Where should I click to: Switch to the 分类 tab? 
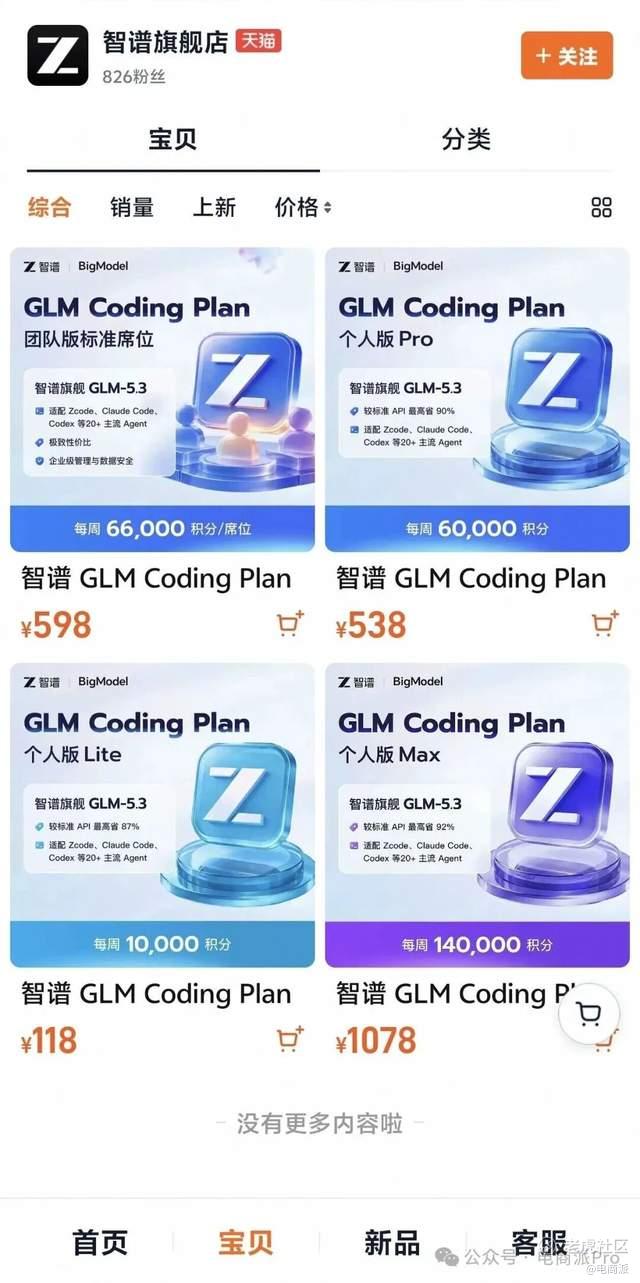466,139
